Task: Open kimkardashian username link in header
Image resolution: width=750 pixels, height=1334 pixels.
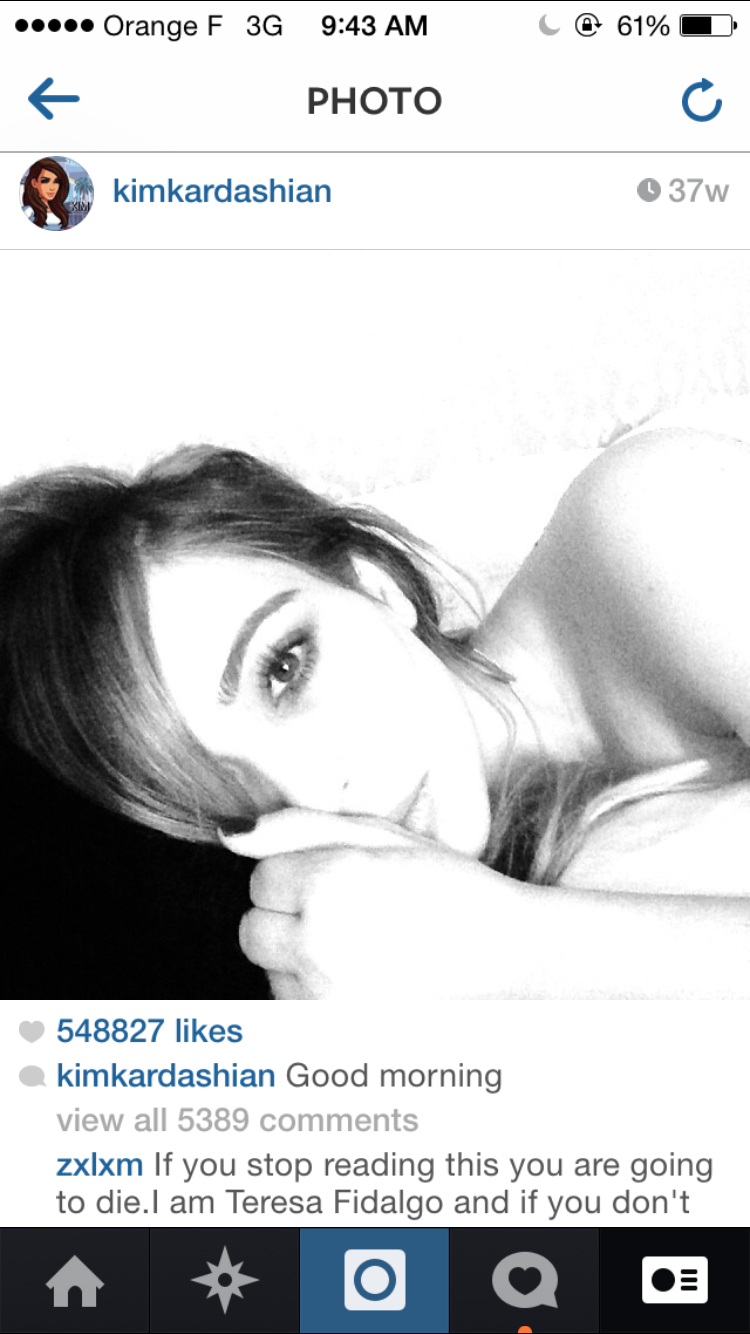Action: pyautogui.click(x=222, y=190)
